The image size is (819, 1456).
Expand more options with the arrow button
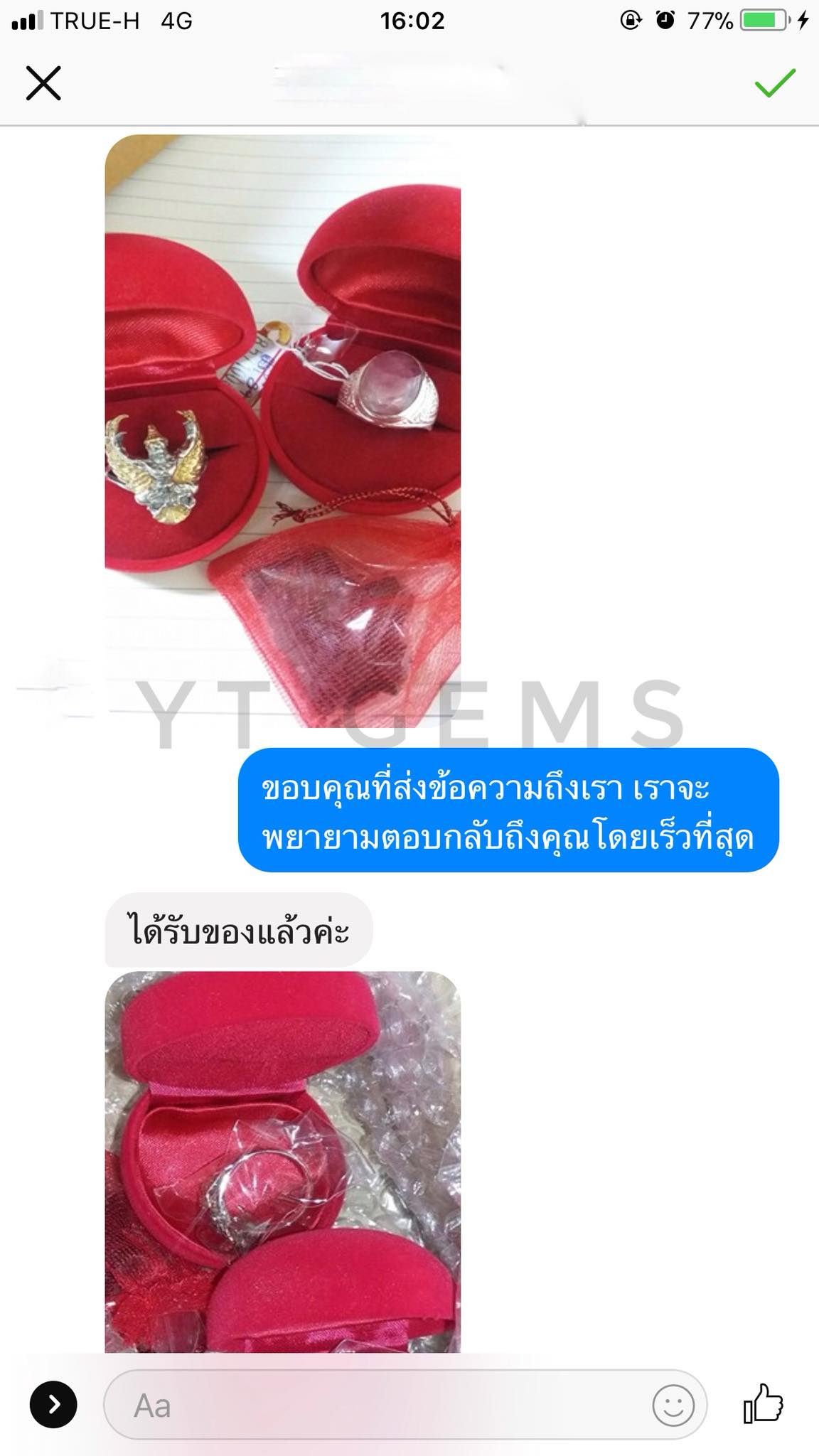(x=53, y=1404)
